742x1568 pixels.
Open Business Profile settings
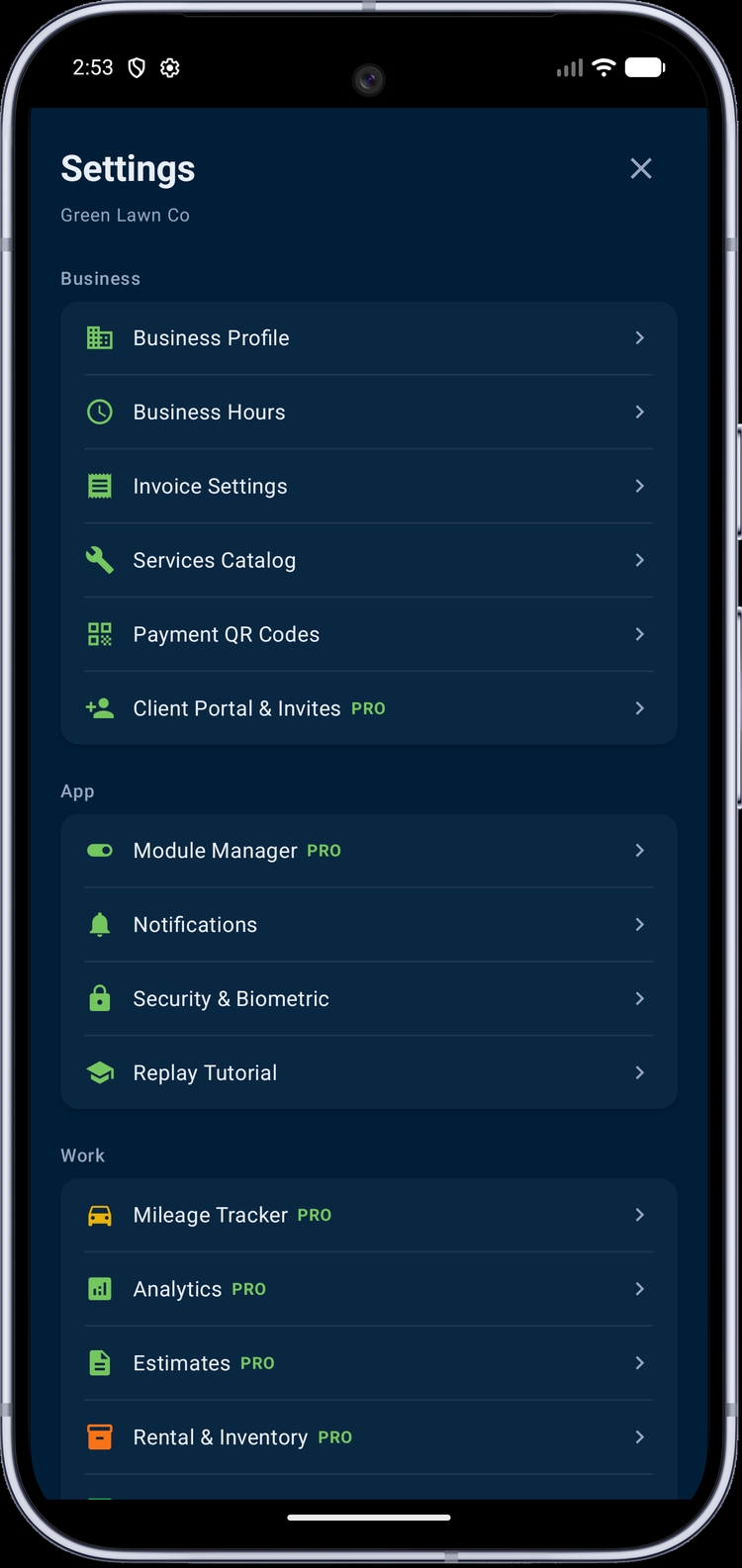click(369, 338)
